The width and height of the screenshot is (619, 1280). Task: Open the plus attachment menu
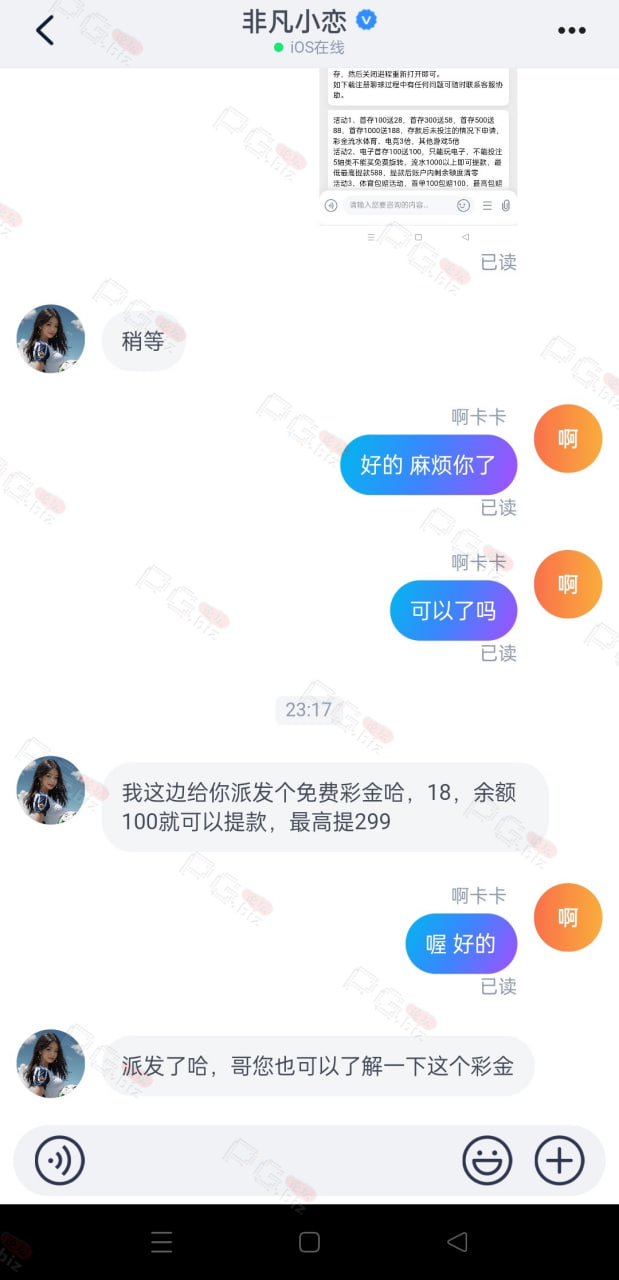point(560,1161)
